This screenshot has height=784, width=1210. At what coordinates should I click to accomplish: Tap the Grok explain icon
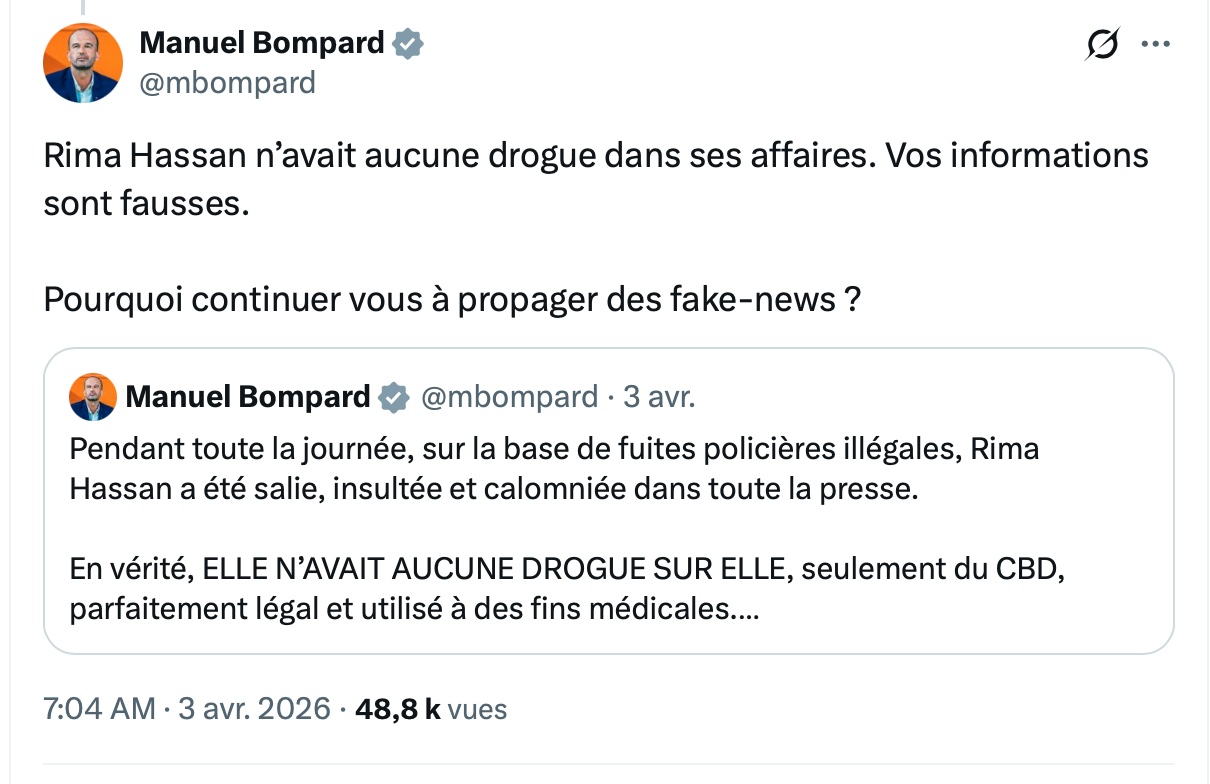(x=1102, y=45)
